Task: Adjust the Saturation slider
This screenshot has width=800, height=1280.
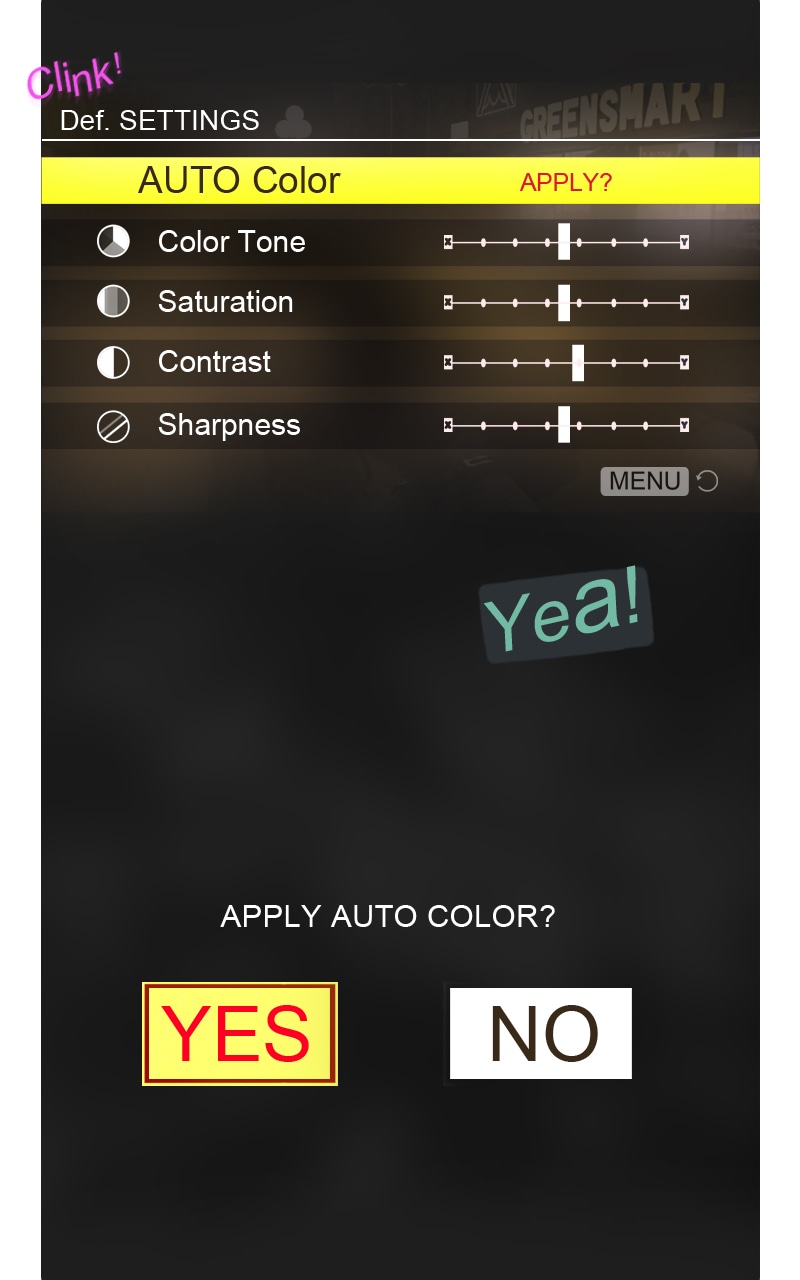Action: click(566, 302)
